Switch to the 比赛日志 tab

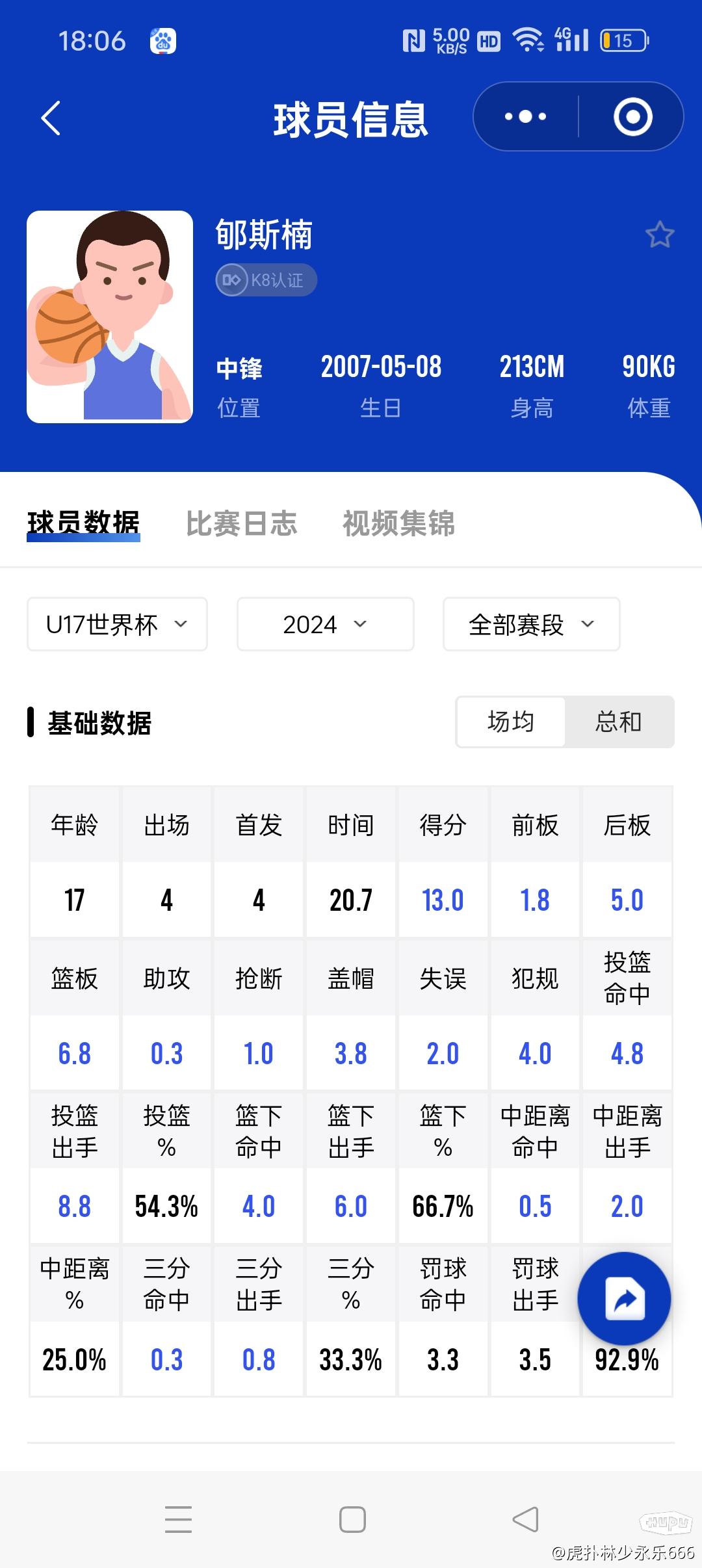241,523
